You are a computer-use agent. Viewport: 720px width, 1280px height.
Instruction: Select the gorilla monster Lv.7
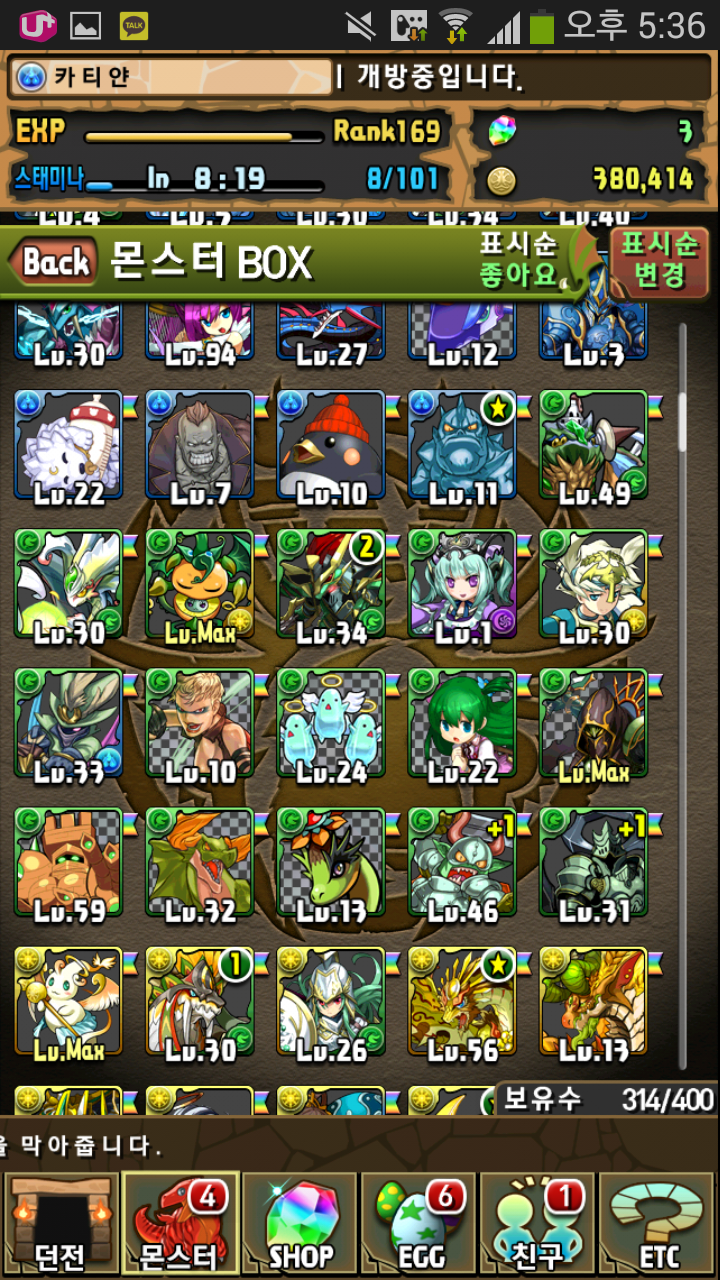(x=200, y=445)
